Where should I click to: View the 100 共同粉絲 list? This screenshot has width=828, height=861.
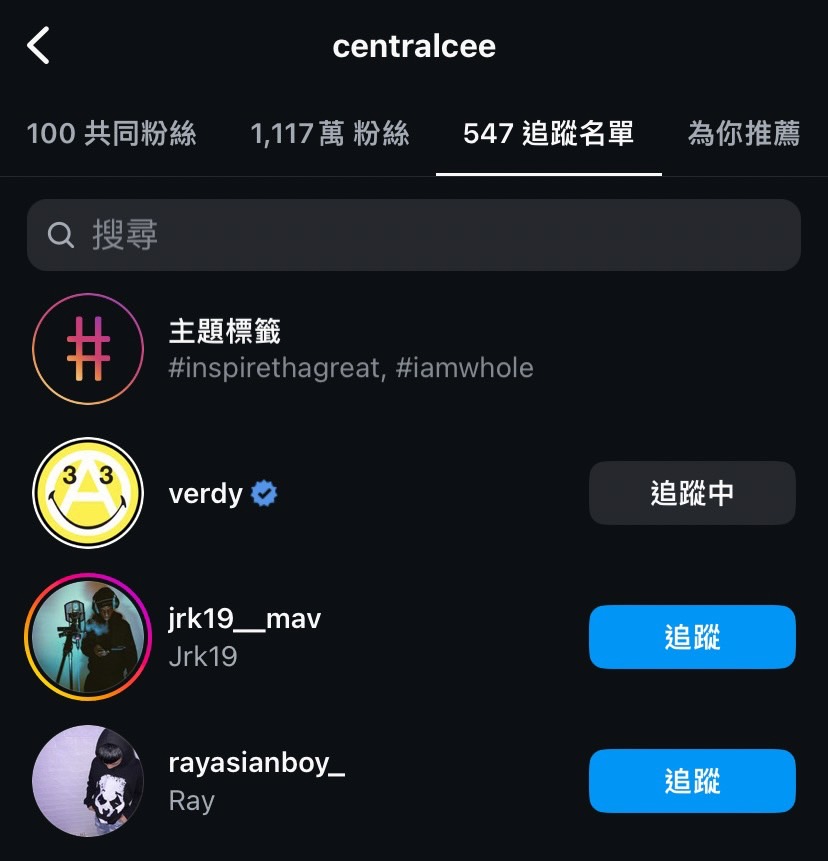point(113,133)
